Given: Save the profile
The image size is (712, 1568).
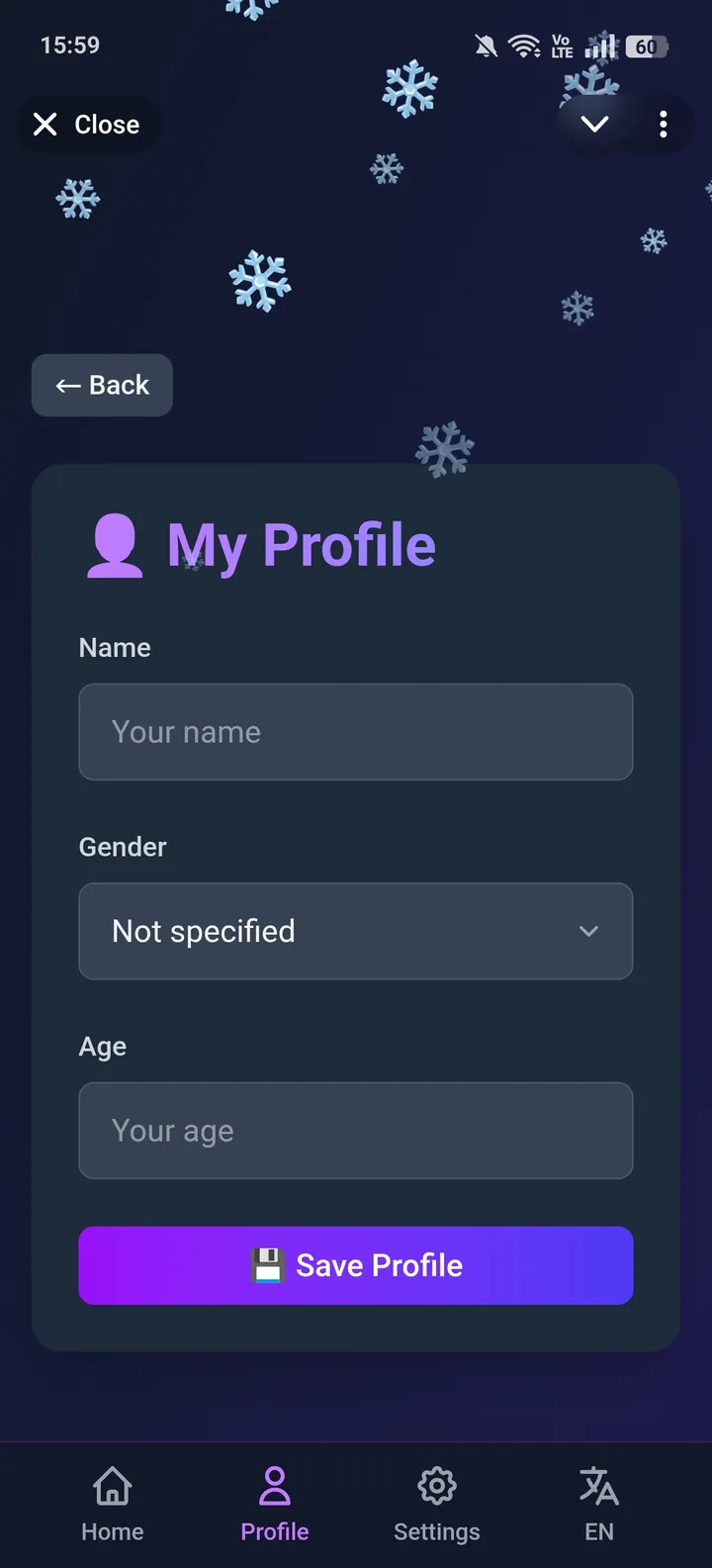Looking at the screenshot, I should point(356,1265).
